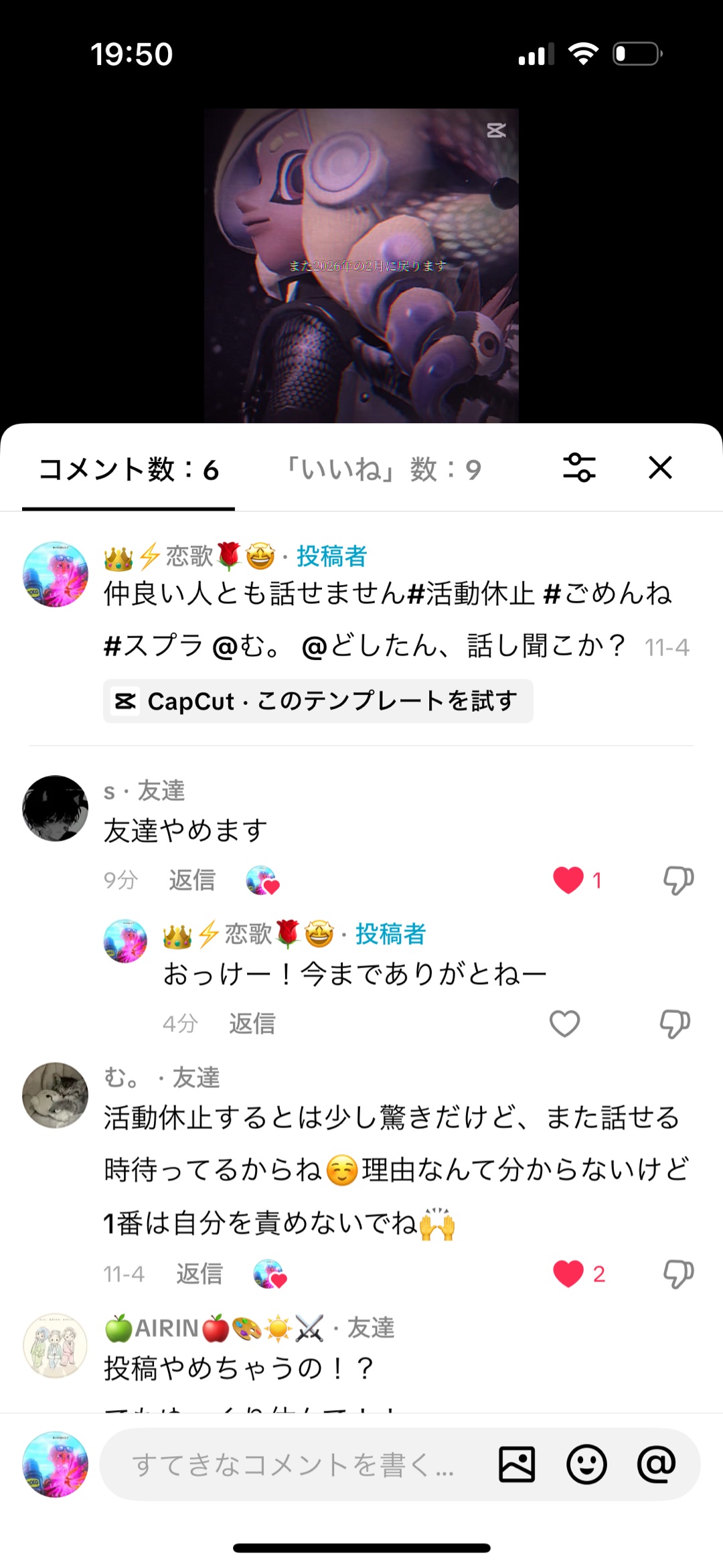Select the コメント数 tab
Screen dimensions: 723x1568
pyautogui.click(x=129, y=469)
